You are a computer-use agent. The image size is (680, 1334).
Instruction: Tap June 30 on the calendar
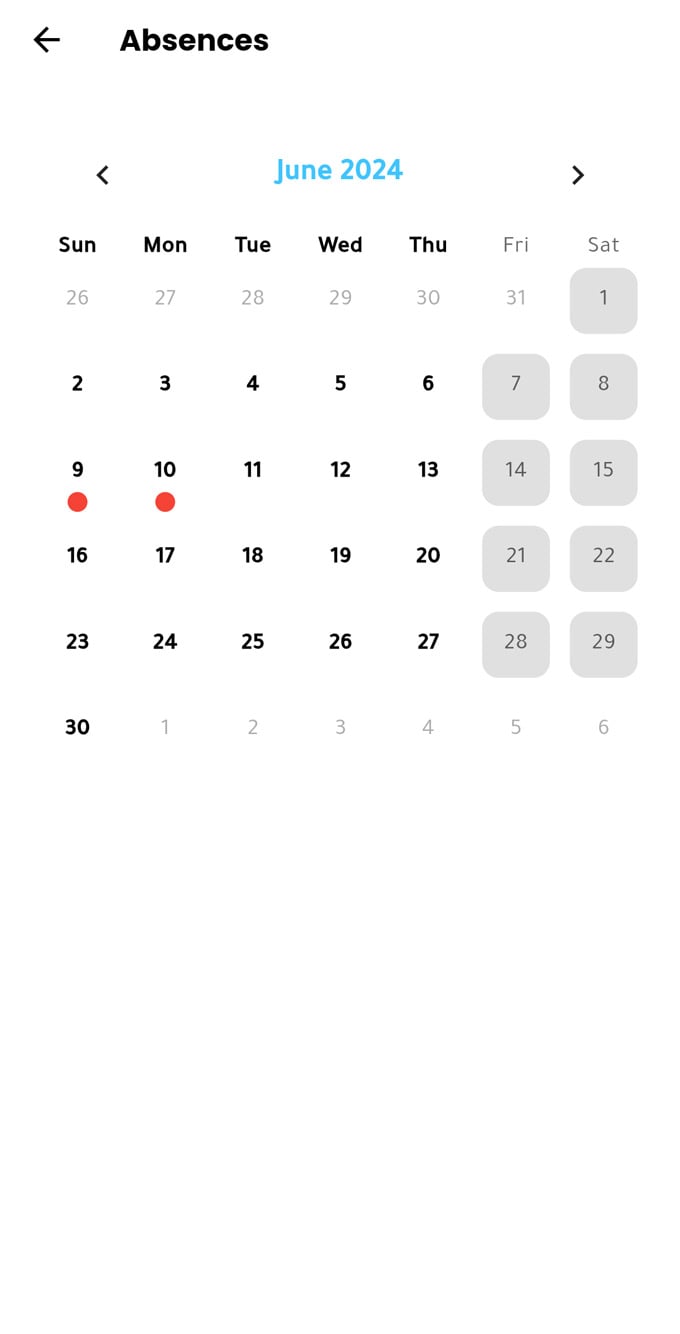[77, 727]
